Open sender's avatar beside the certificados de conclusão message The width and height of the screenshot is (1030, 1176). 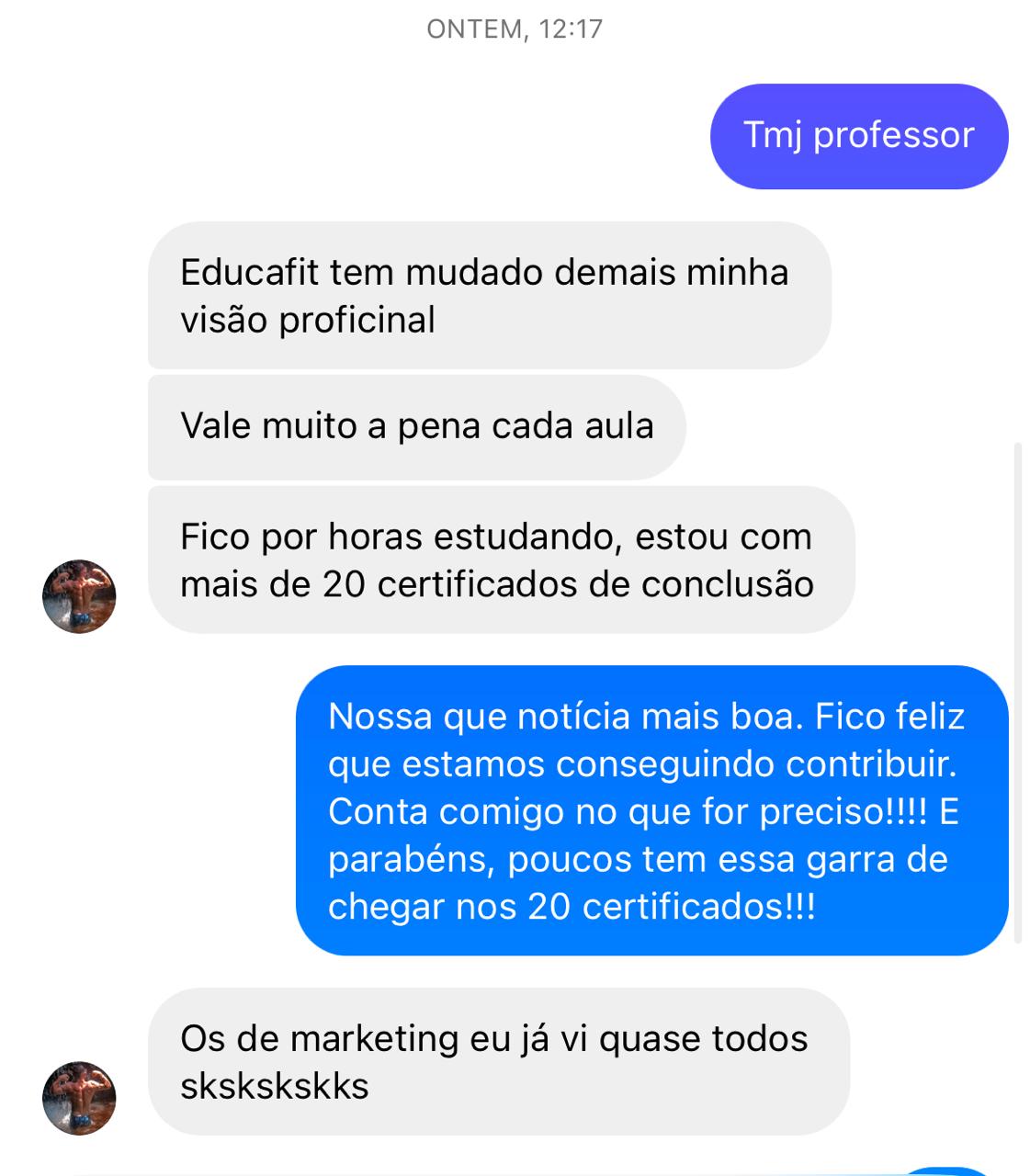[x=79, y=596]
